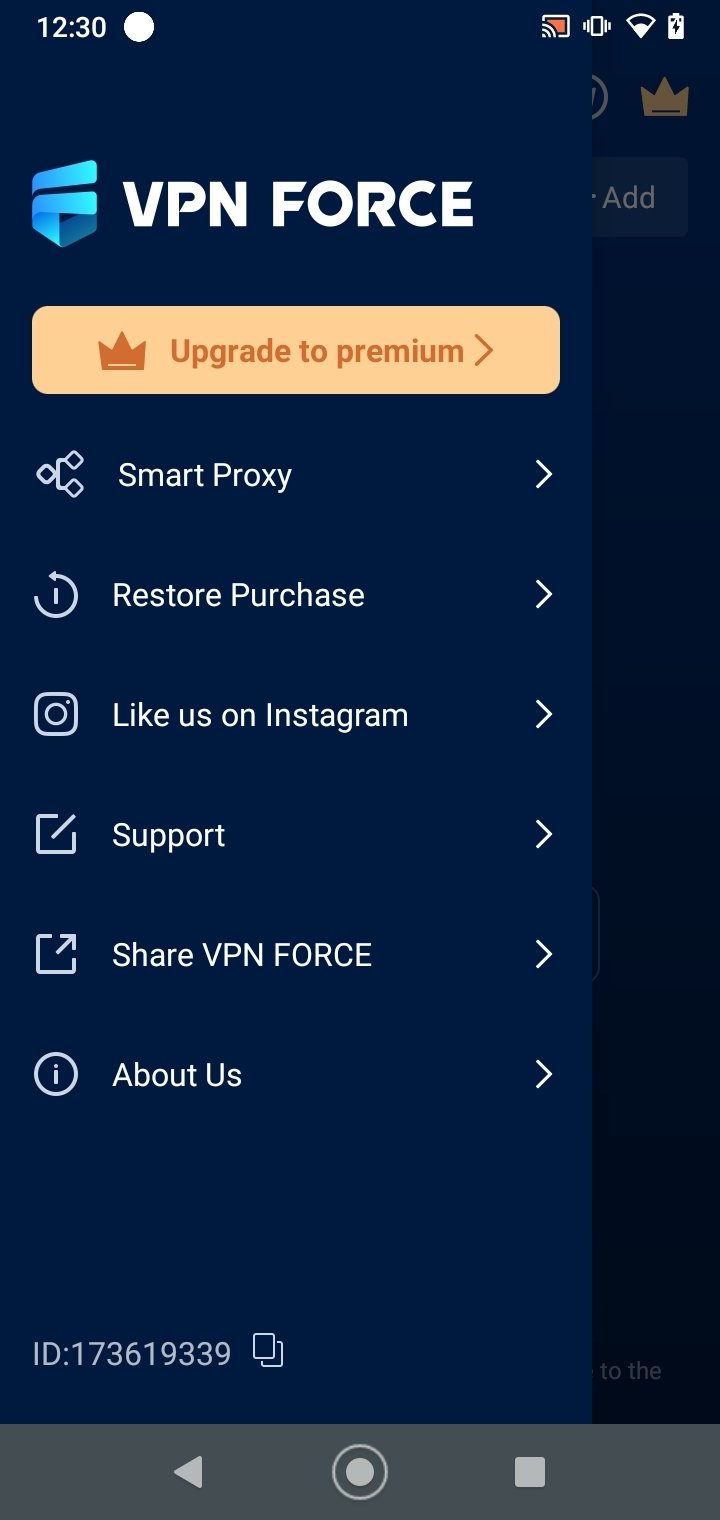Open the Support row
Screen dimensions: 720x1520
coord(296,835)
